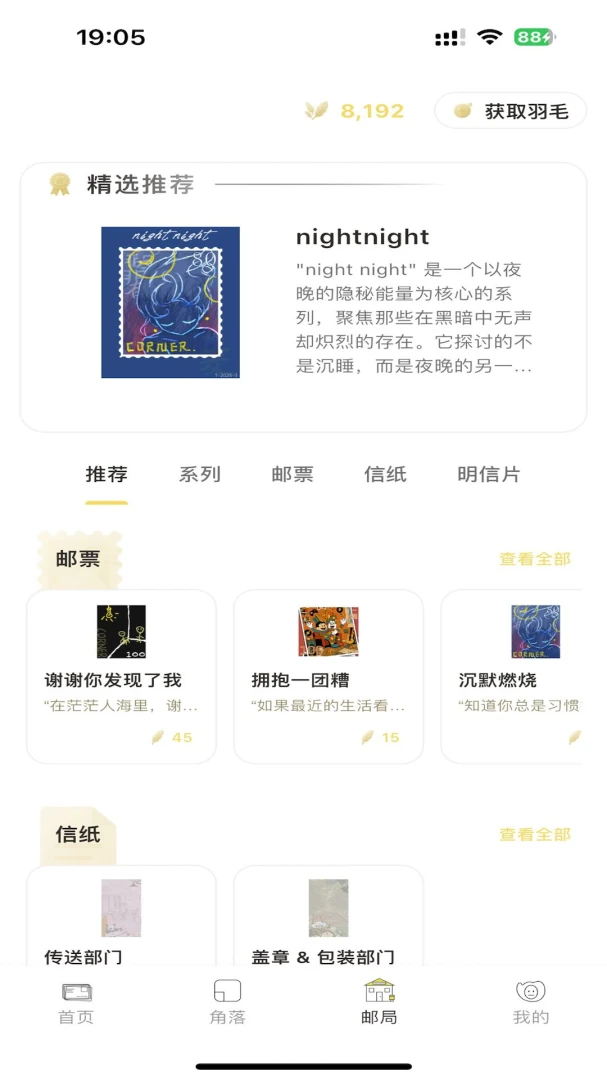Select the 邮局 bottom tab
Image resolution: width=607 pixels, height=1080 pixels.
pyautogui.click(x=379, y=1003)
